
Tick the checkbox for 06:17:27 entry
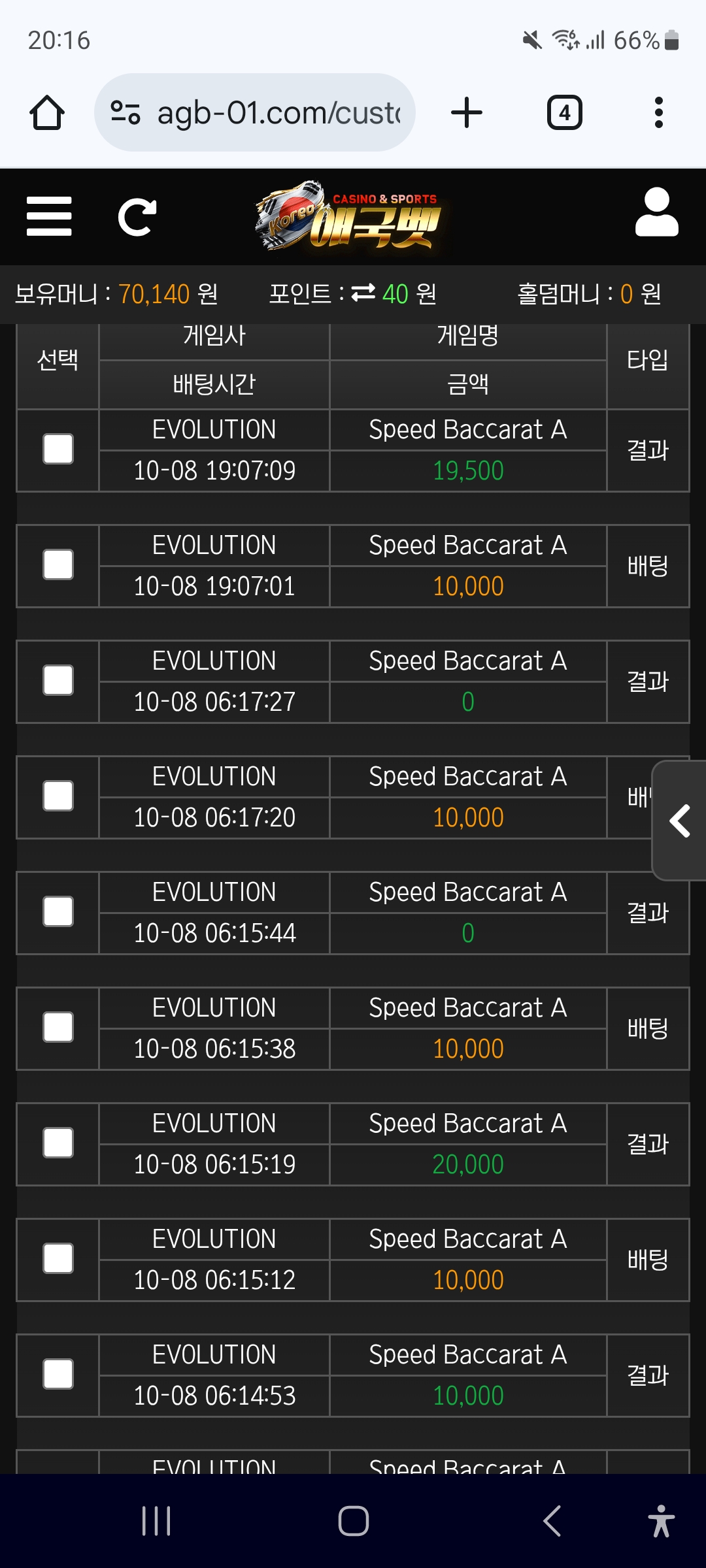(x=58, y=681)
